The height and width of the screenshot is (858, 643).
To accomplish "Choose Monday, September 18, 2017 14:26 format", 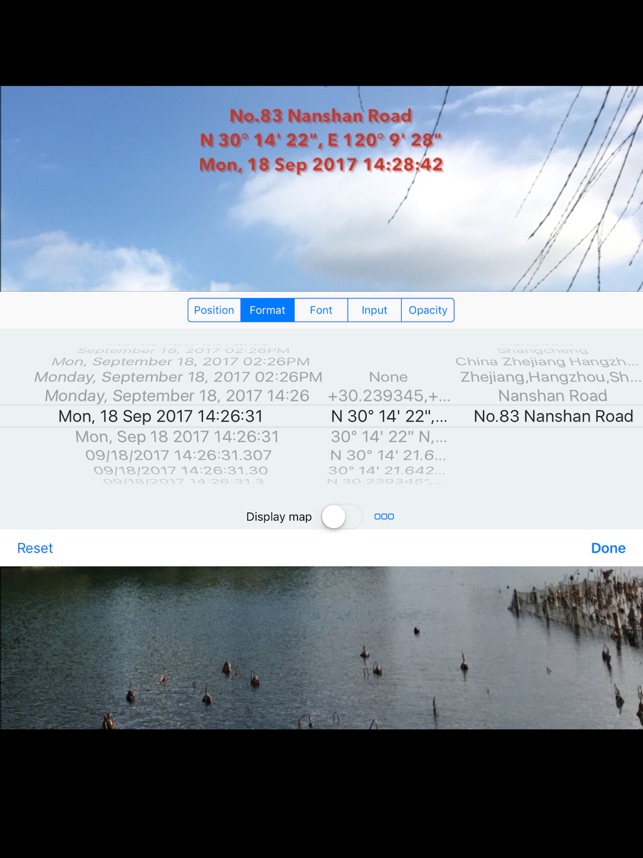I will 177,396.
